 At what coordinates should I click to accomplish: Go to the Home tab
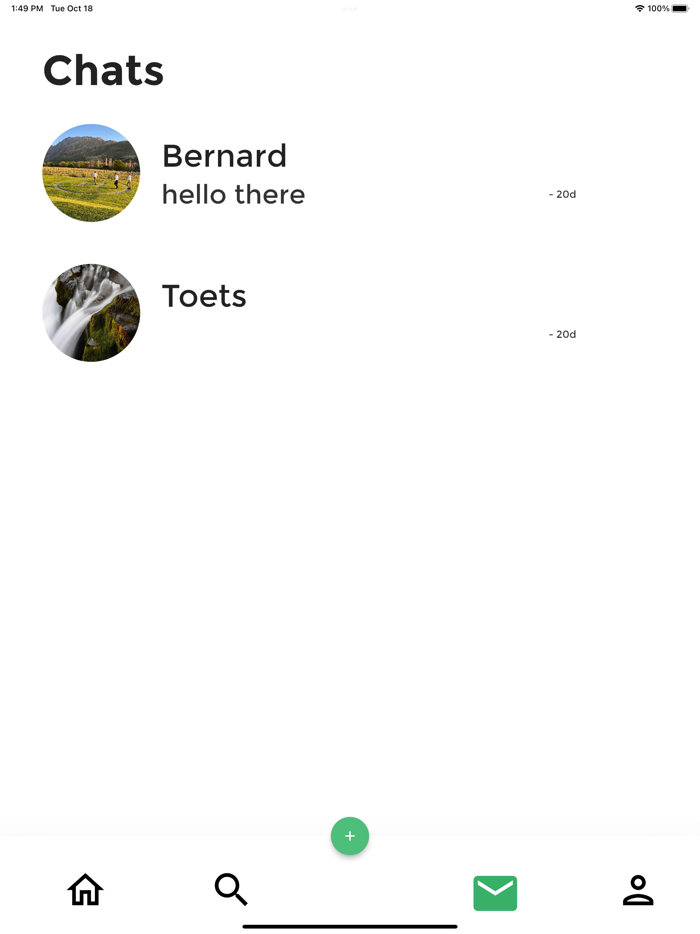pyautogui.click(x=86, y=889)
